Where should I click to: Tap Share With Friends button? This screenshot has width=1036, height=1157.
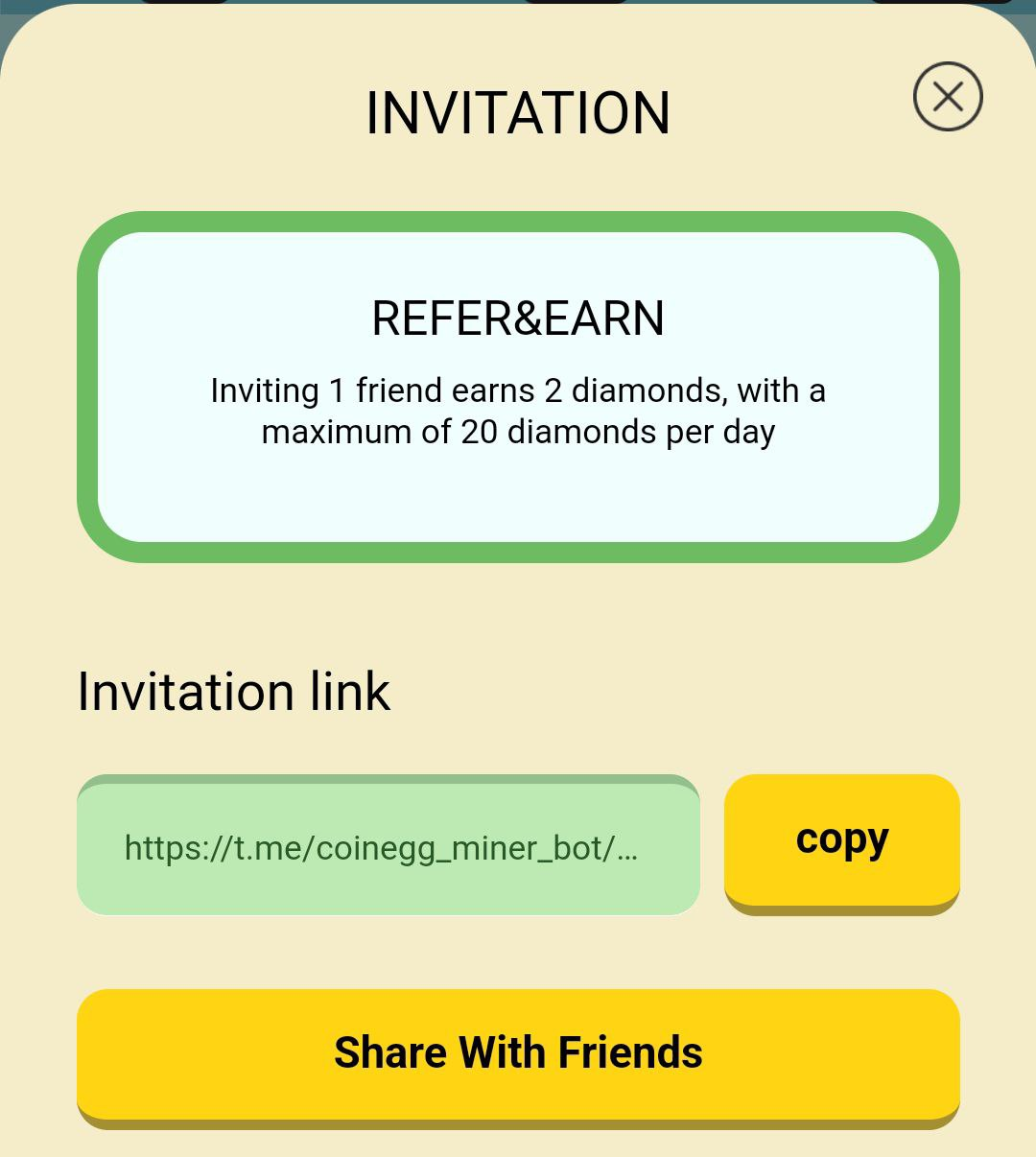pos(518,1053)
